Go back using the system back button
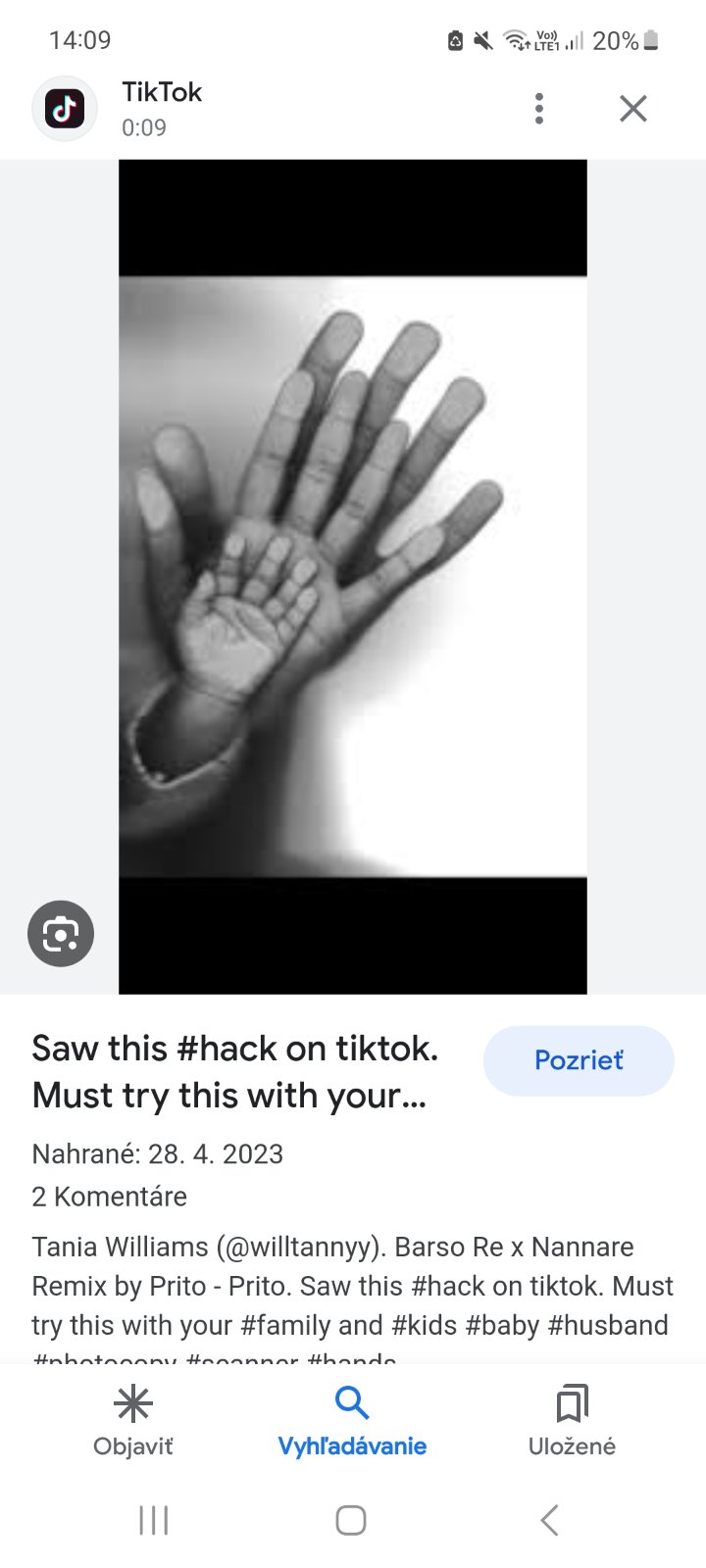 550,1520
